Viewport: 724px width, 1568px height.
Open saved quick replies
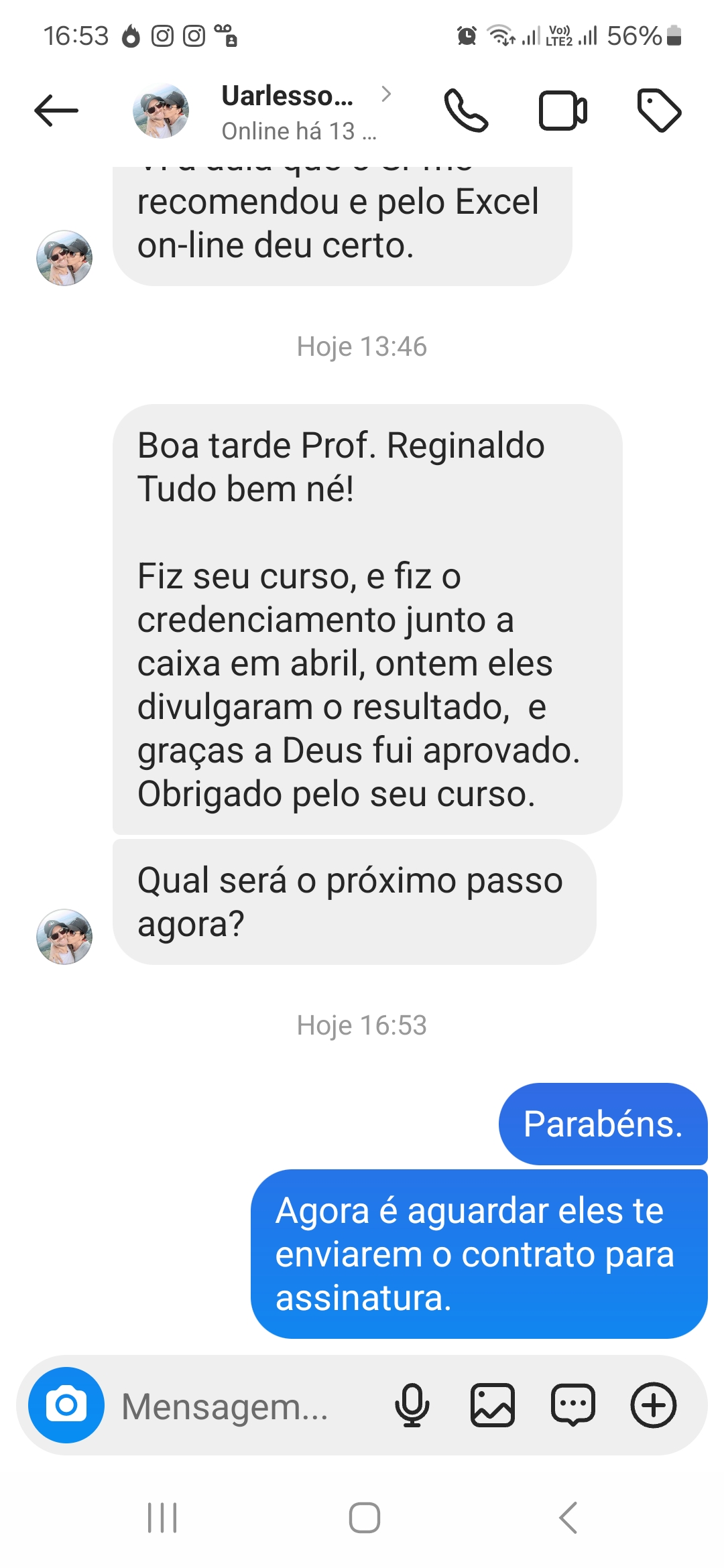tap(572, 1405)
